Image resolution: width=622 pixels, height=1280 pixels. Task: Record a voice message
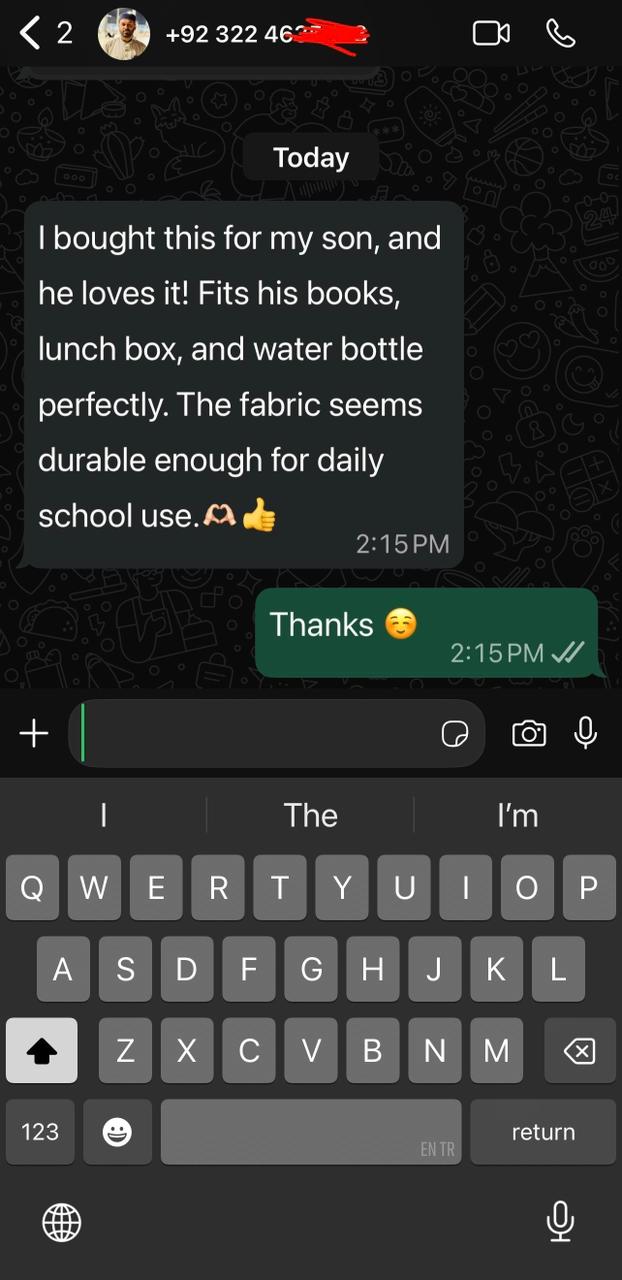pyautogui.click(x=586, y=733)
